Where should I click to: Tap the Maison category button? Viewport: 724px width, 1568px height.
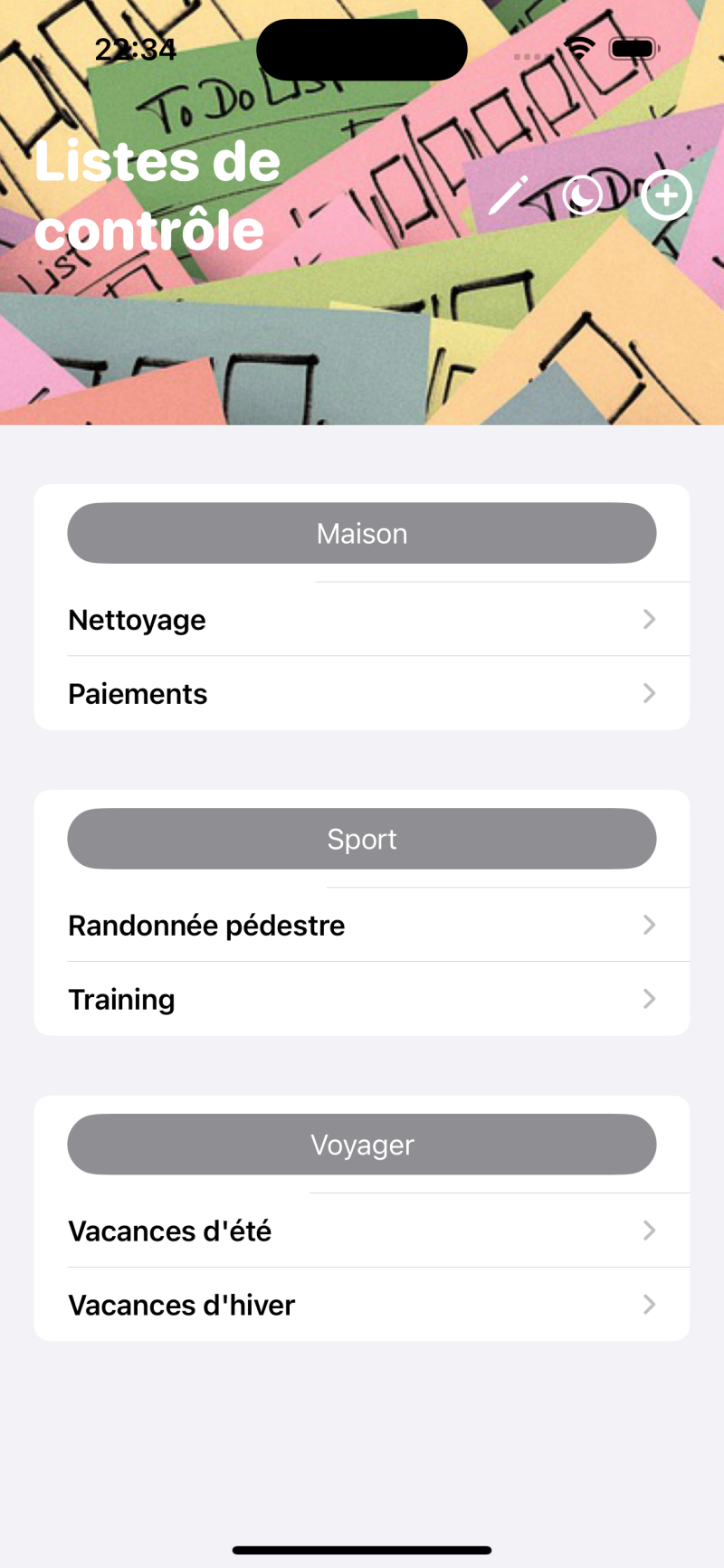pyautogui.click(x=362, y=534)
